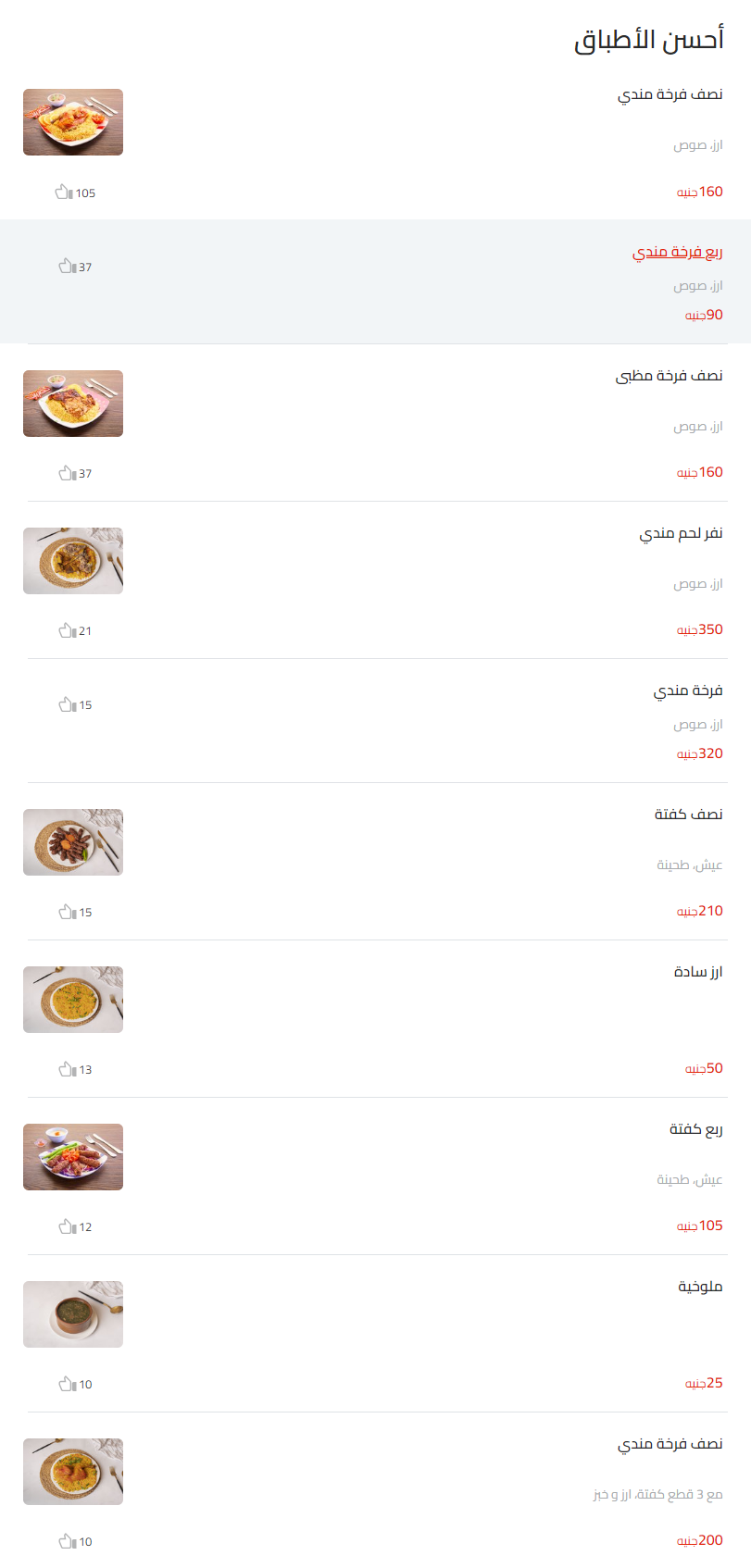Click the نصف فرخة مندي photo thumbnail

tap(72, 121)
